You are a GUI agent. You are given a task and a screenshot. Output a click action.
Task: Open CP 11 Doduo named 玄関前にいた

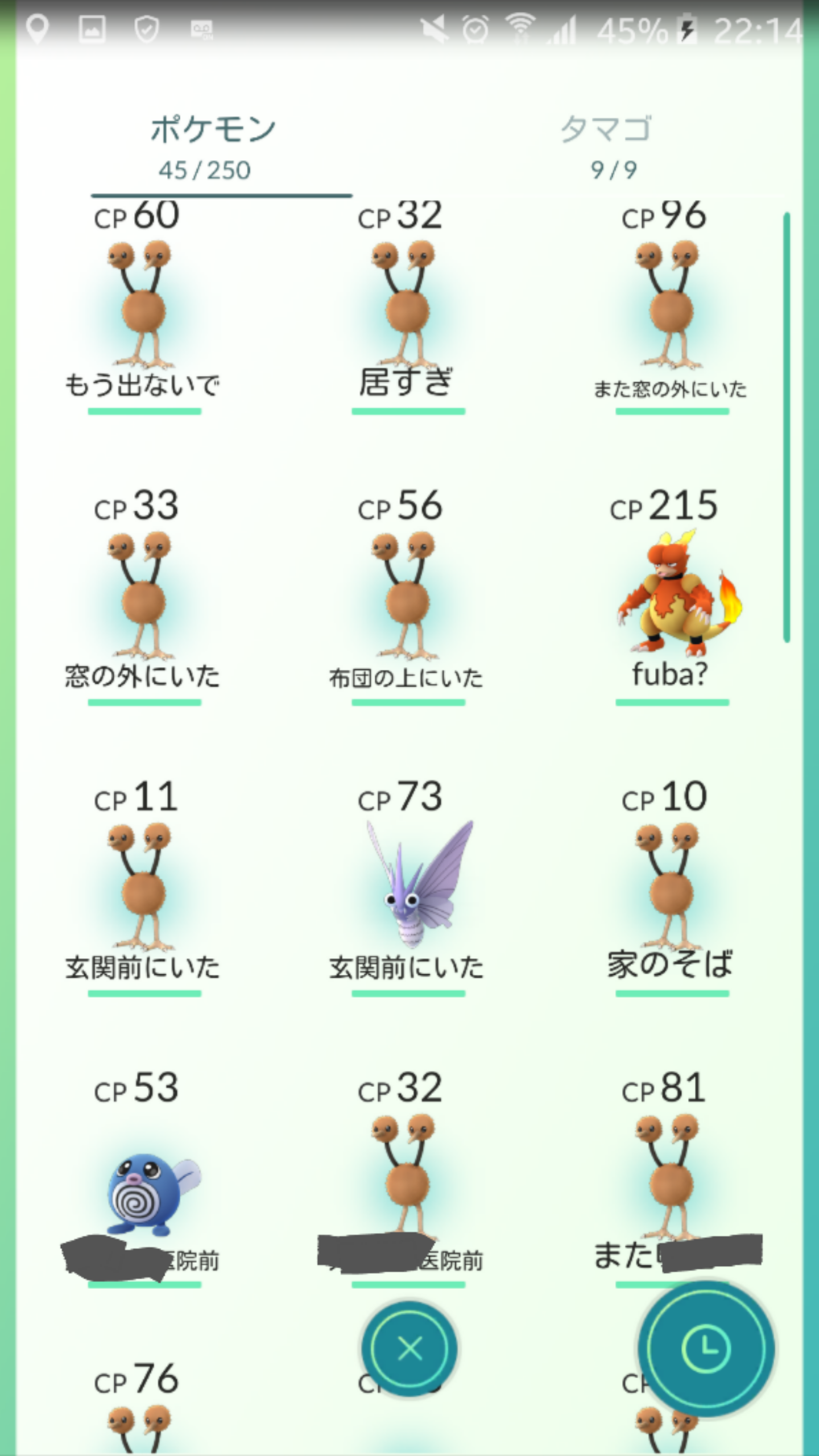point(142,887)
